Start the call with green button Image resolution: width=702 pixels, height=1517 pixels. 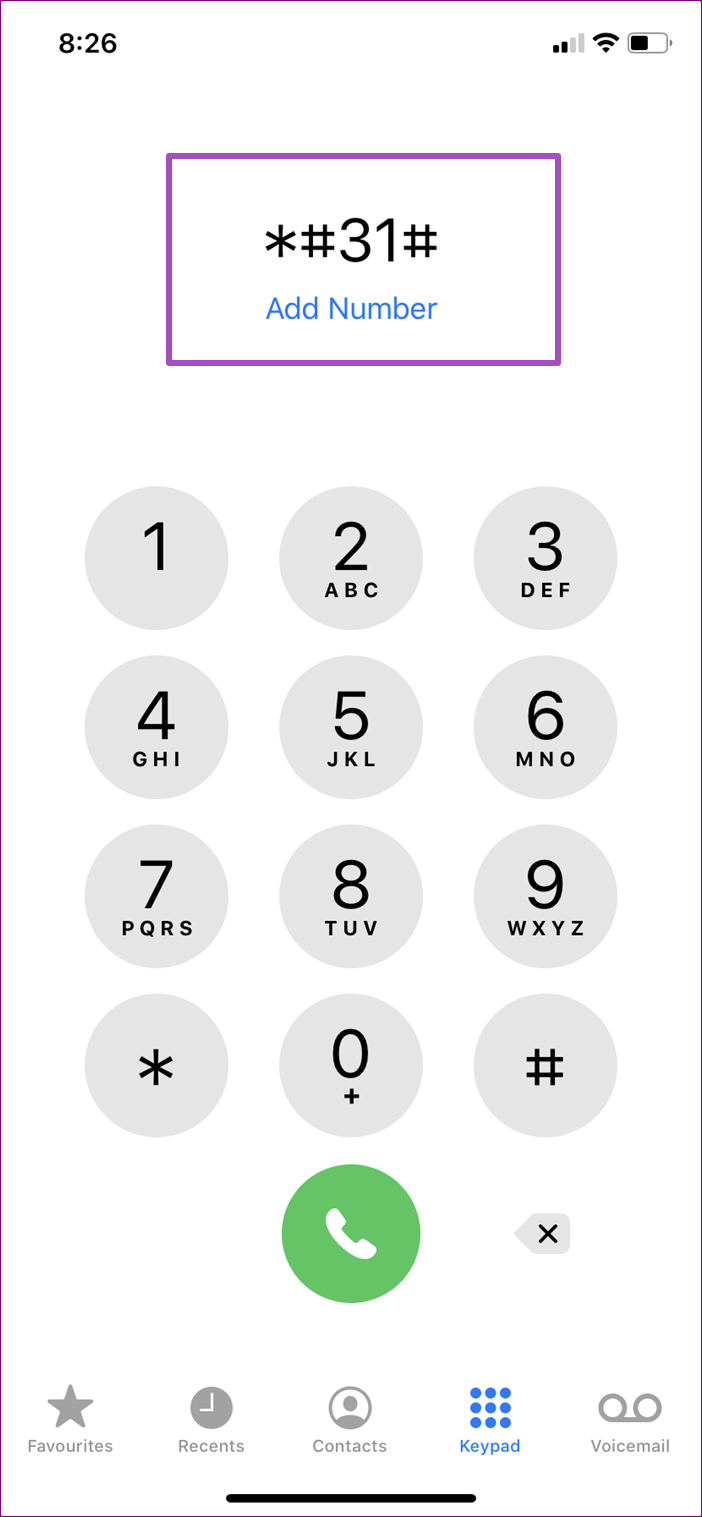coord(351,1234)
